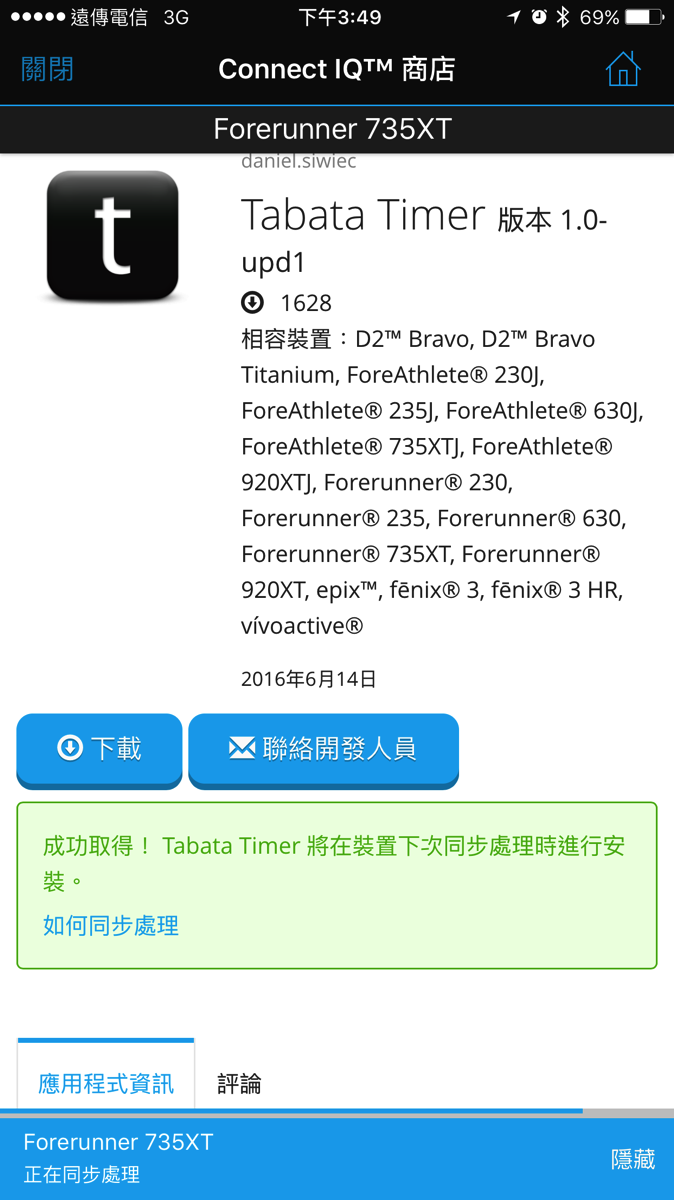
Task: Select the 應用程式資訊 tab
Action: pyautogui.click(x=106, y=1083)
